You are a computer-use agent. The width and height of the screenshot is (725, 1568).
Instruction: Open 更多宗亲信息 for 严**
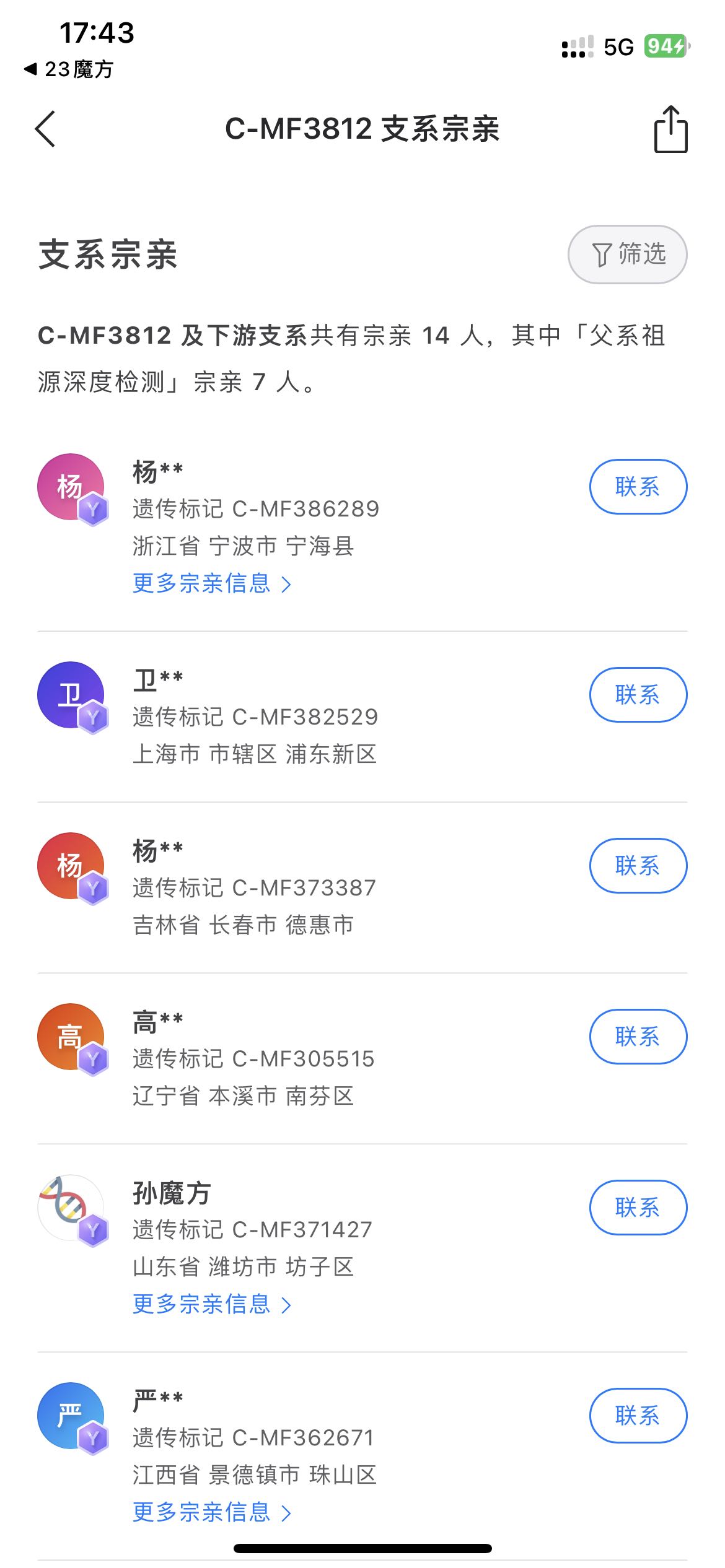pyautogui.click(x=211, y=1512)
